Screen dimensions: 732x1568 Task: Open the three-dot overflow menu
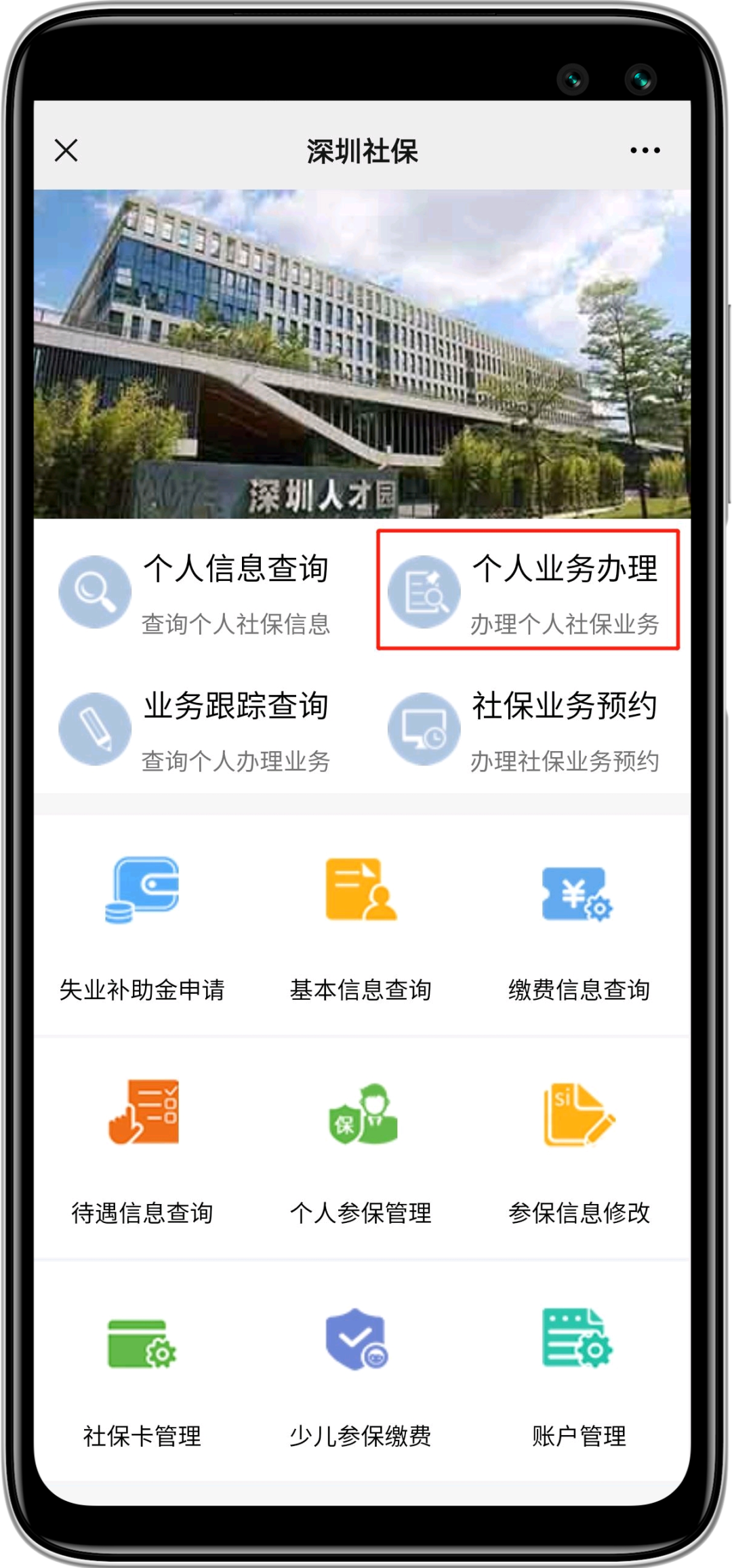click(645, 150)
